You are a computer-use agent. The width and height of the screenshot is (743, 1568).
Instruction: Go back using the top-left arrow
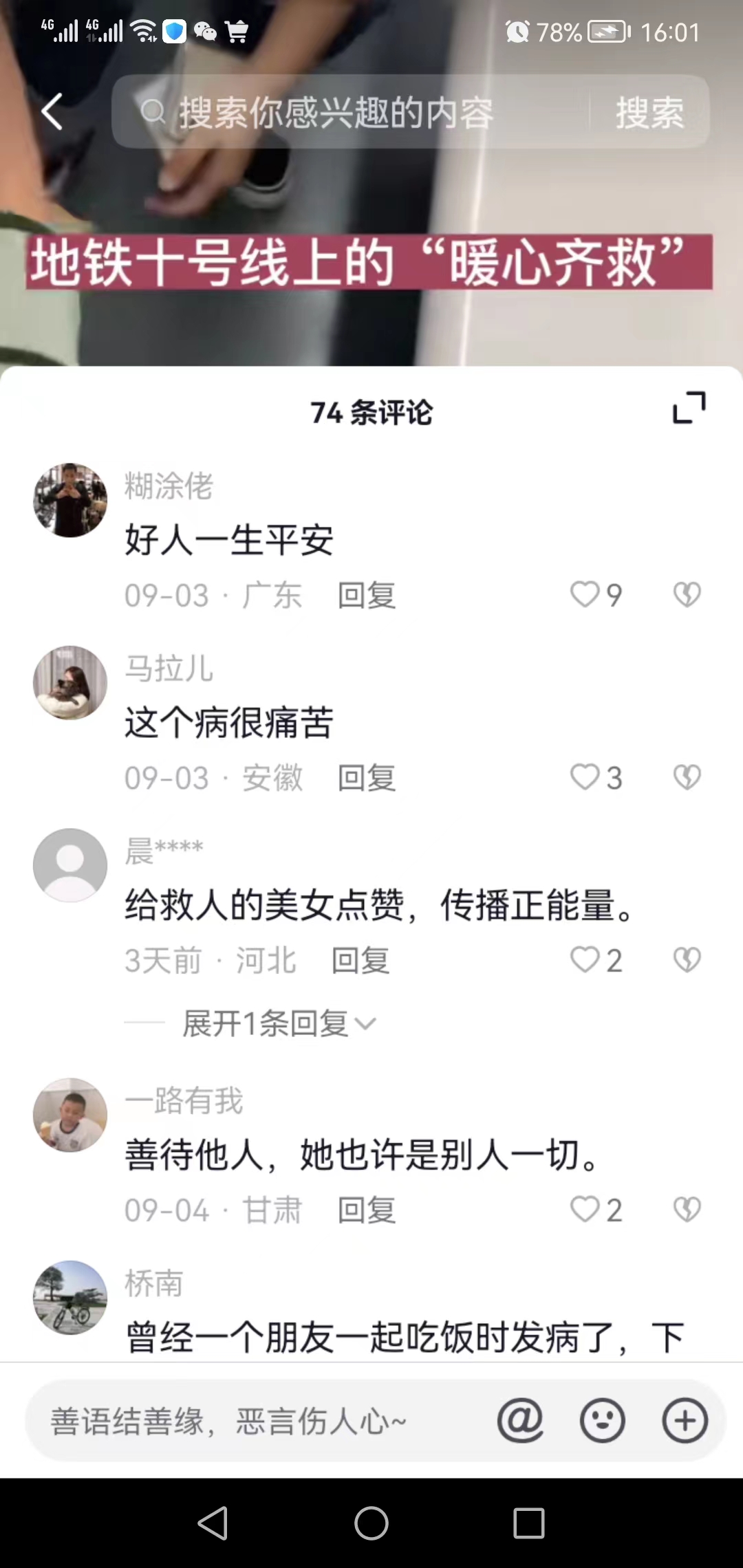(x=52, y=111)
